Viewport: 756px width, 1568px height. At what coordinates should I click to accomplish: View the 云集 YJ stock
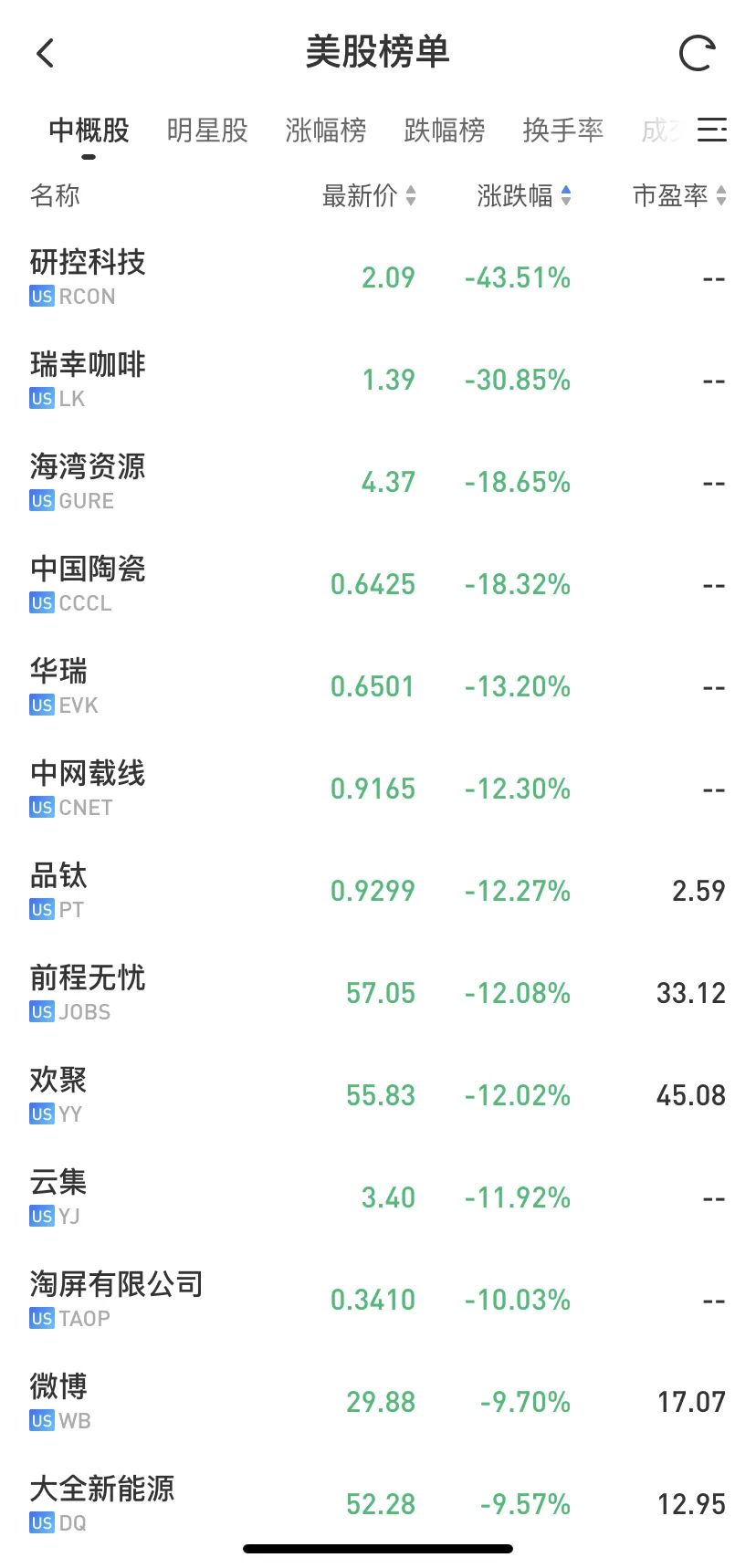coord(378,1197)
